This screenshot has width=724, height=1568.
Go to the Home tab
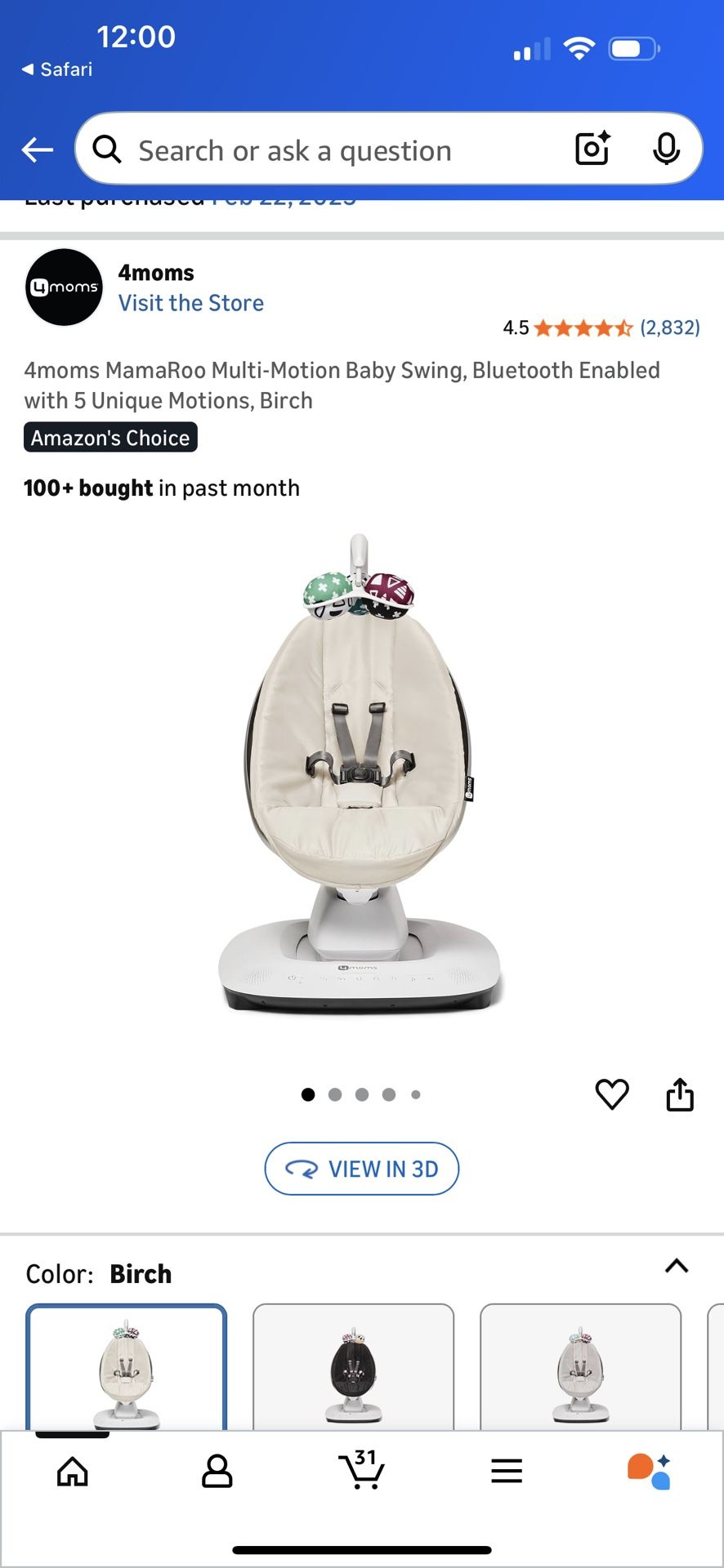[73, 1472]
